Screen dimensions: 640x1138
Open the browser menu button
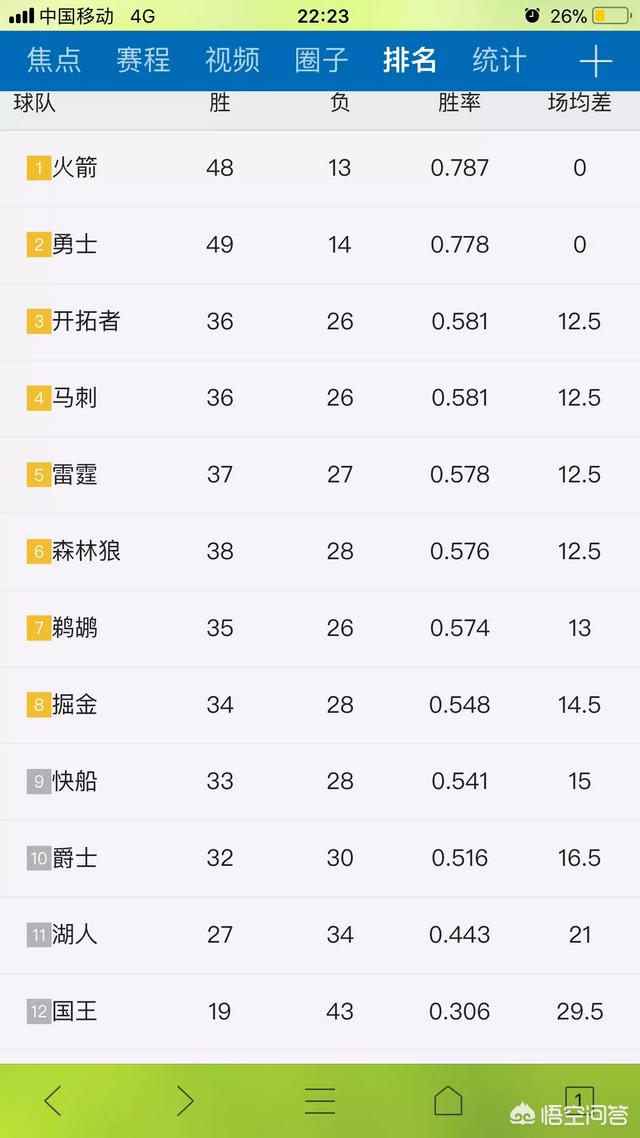coord(320,1101)
